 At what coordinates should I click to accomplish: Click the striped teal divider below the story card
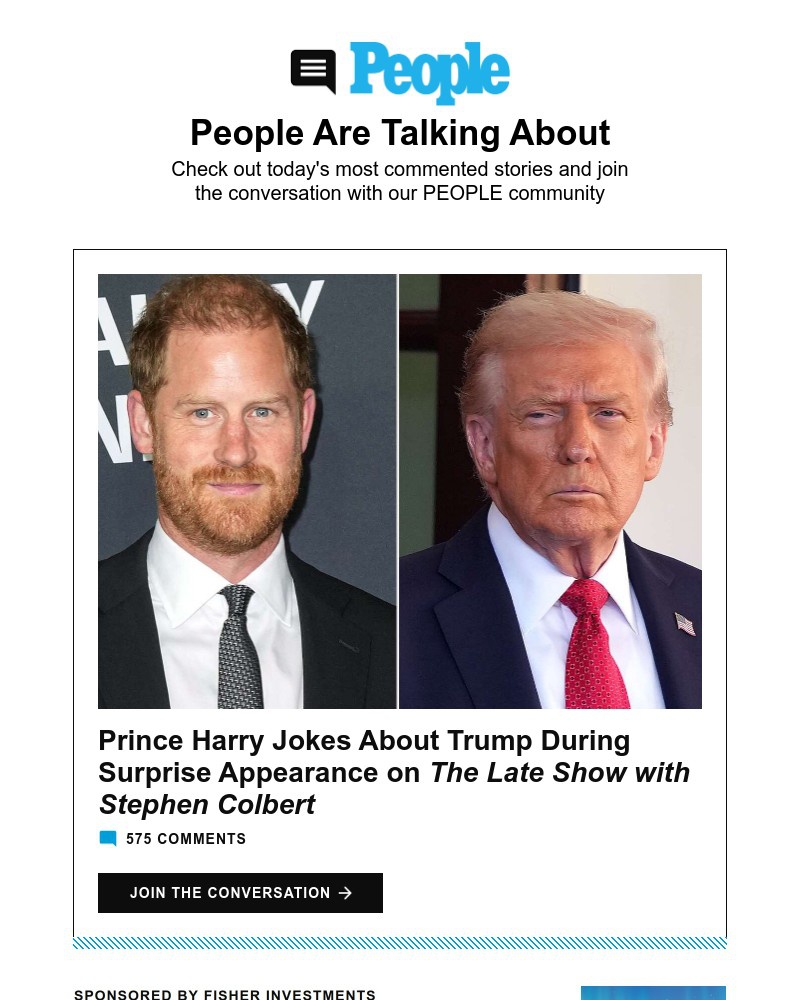coord(400,942)
